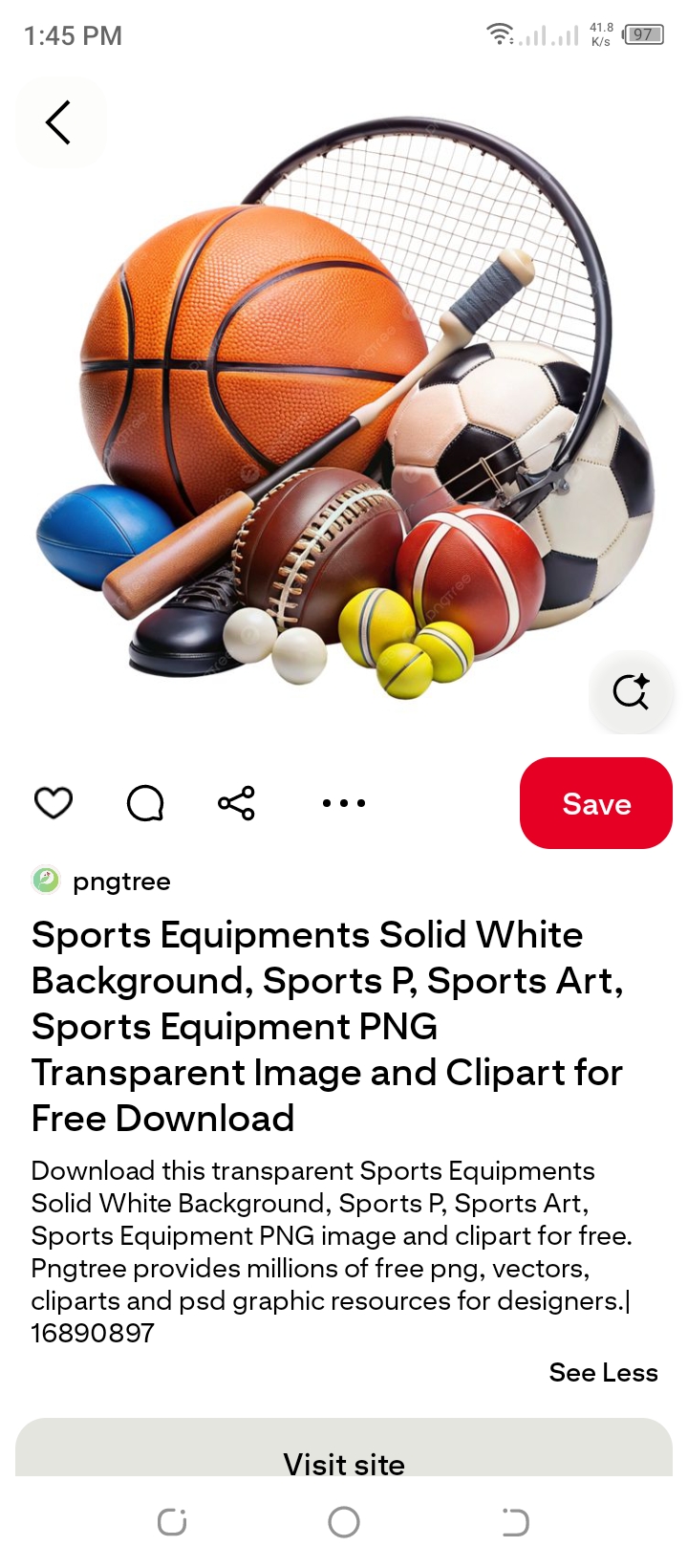Open visual search on the pin image
688x1568 pixels.
(x=631, y=691)
